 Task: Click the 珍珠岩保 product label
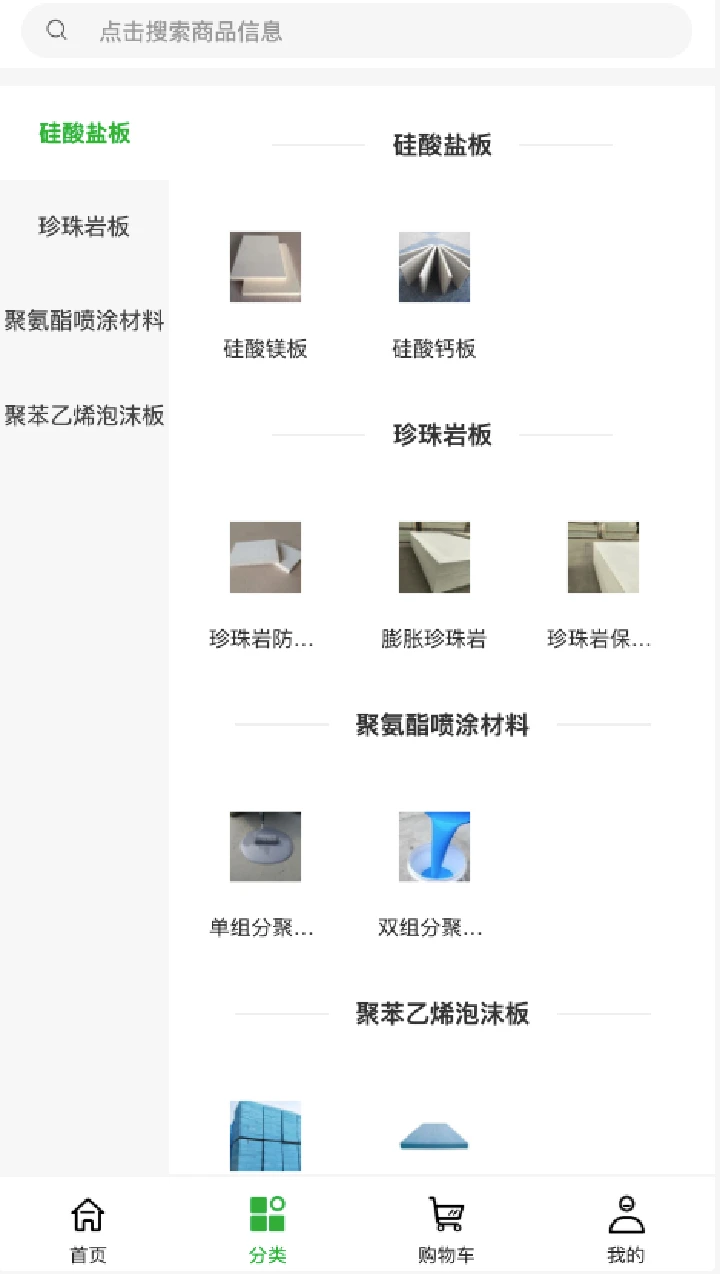(602, 639)
